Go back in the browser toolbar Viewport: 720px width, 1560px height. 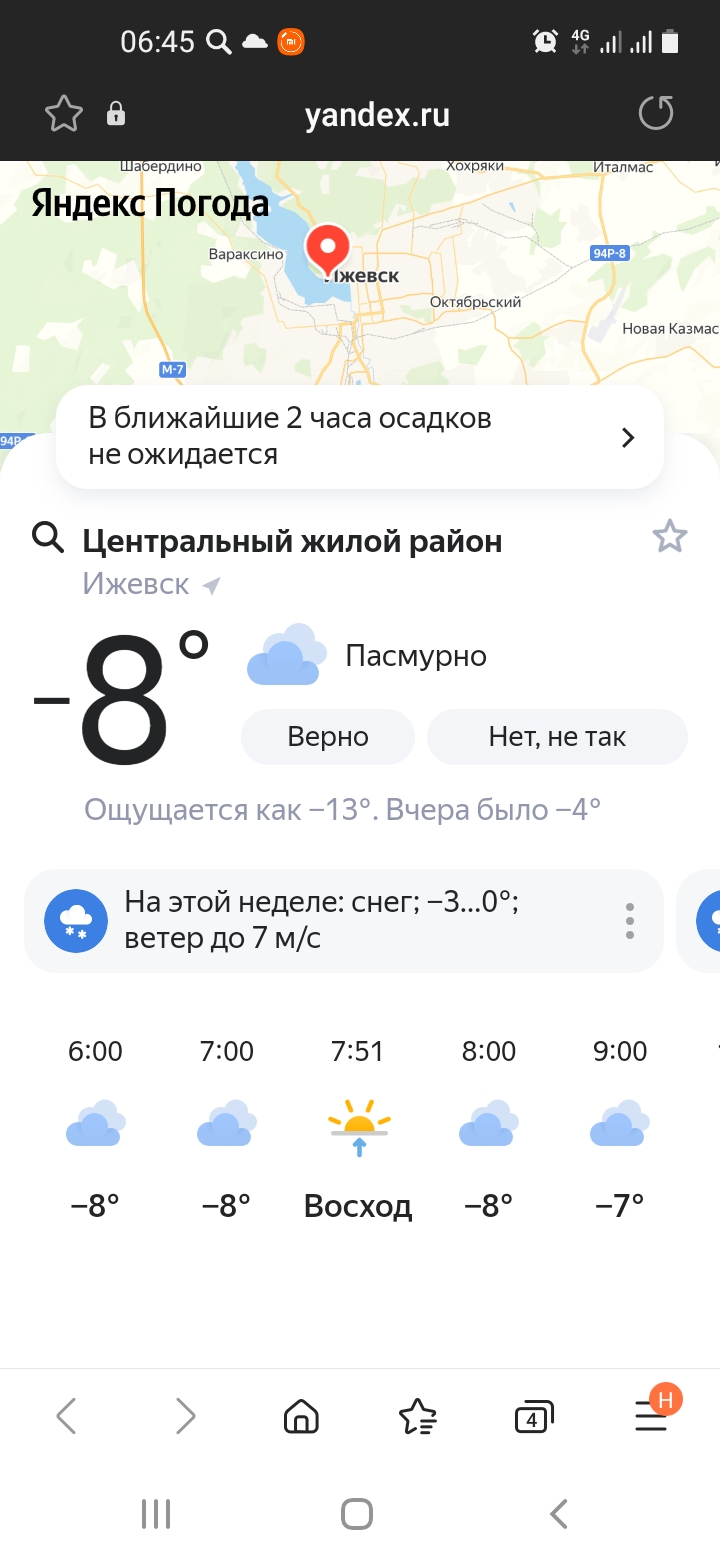click(x=66, y=1416)
